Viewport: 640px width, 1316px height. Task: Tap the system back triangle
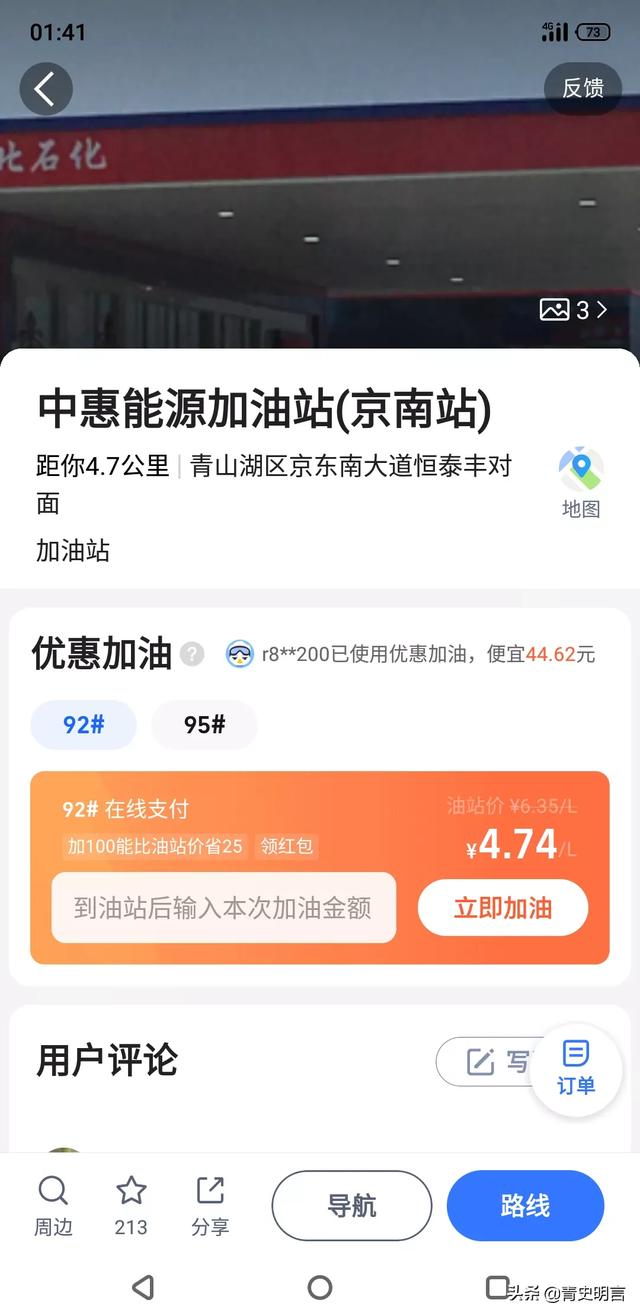[143, 1287]
